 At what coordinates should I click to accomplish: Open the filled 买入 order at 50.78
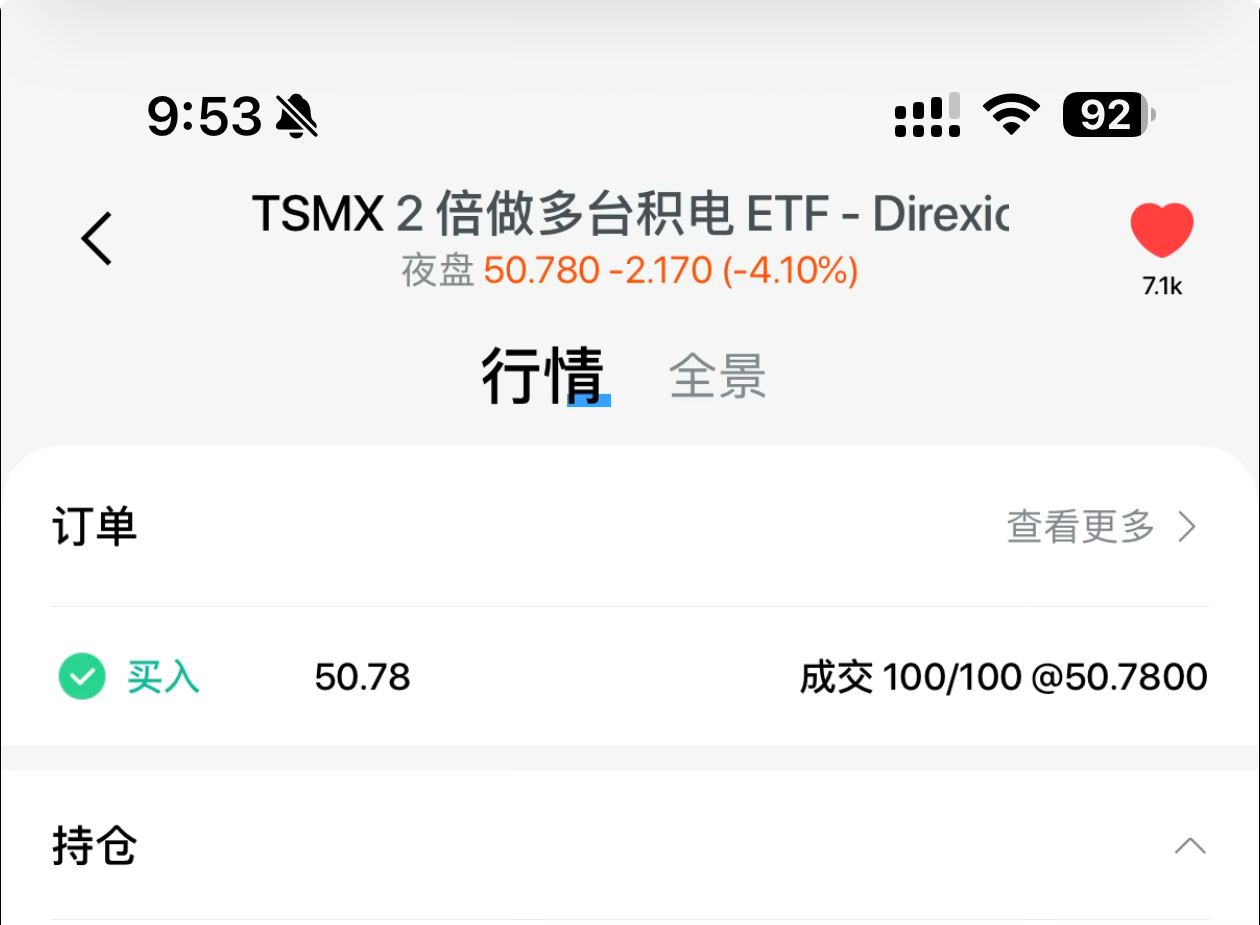(630, 677)
